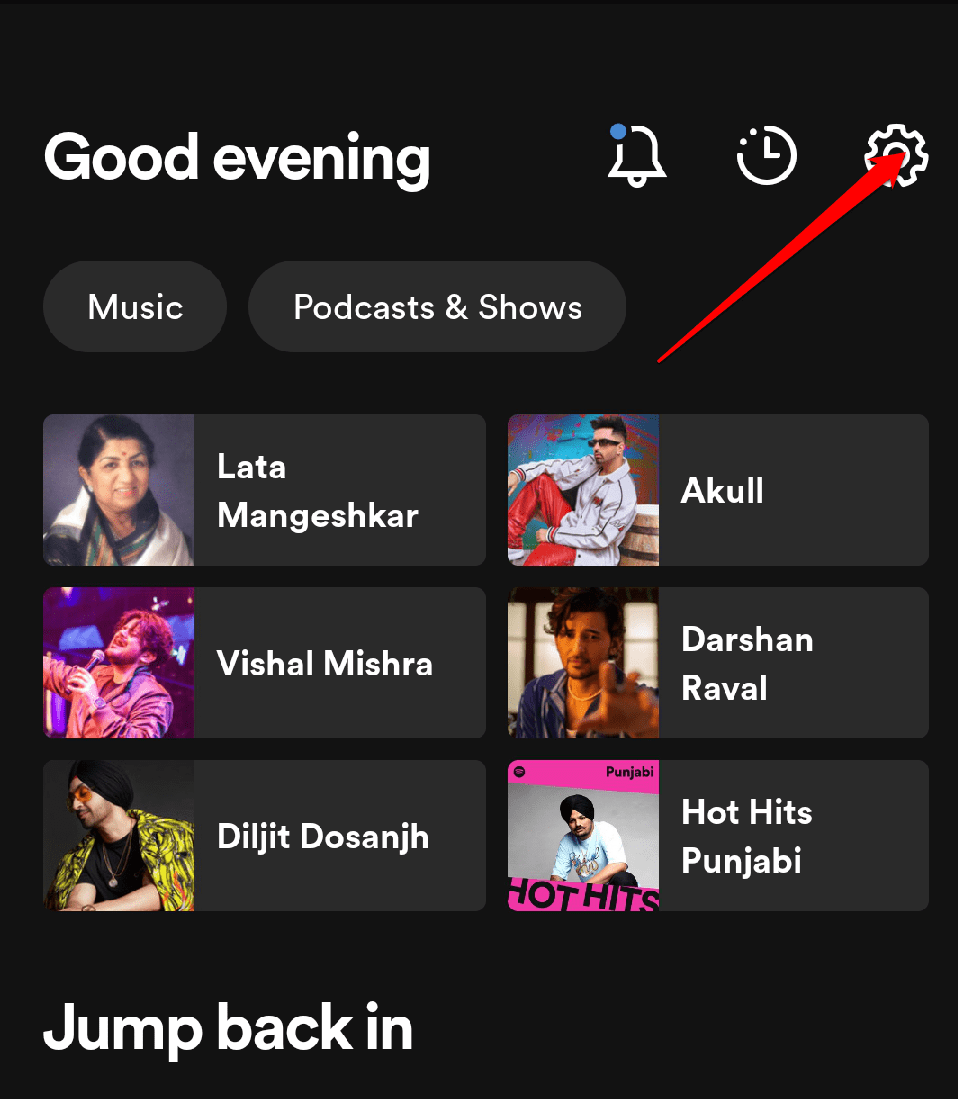Open Darshan Raval tile
The height and width of the screenshot is (1099, 958).
tap(718, 663)
